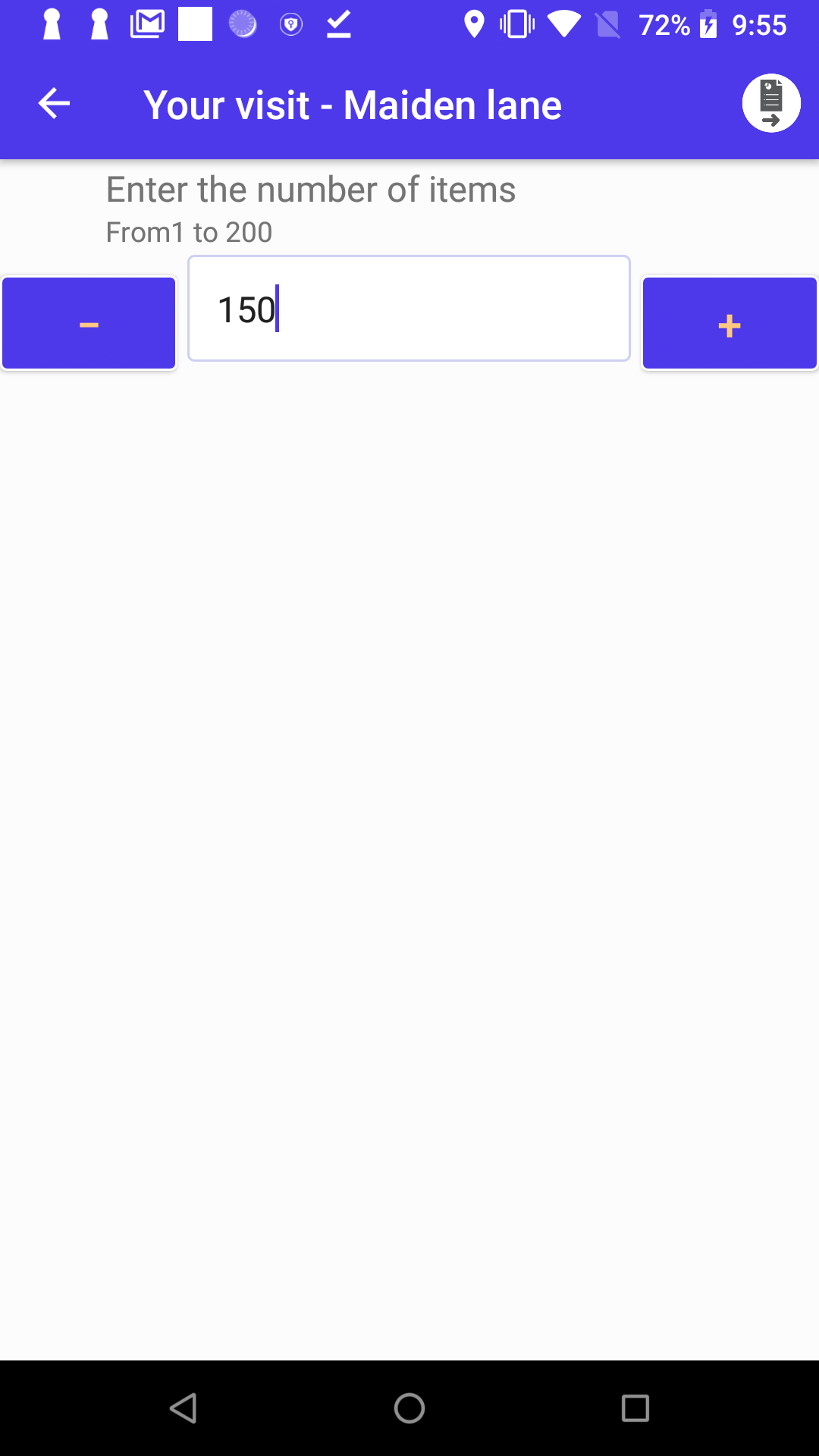The height and width of the screenshot is (1456, 819).
Task: Tap the system home button
Action: coord(409,1408)
